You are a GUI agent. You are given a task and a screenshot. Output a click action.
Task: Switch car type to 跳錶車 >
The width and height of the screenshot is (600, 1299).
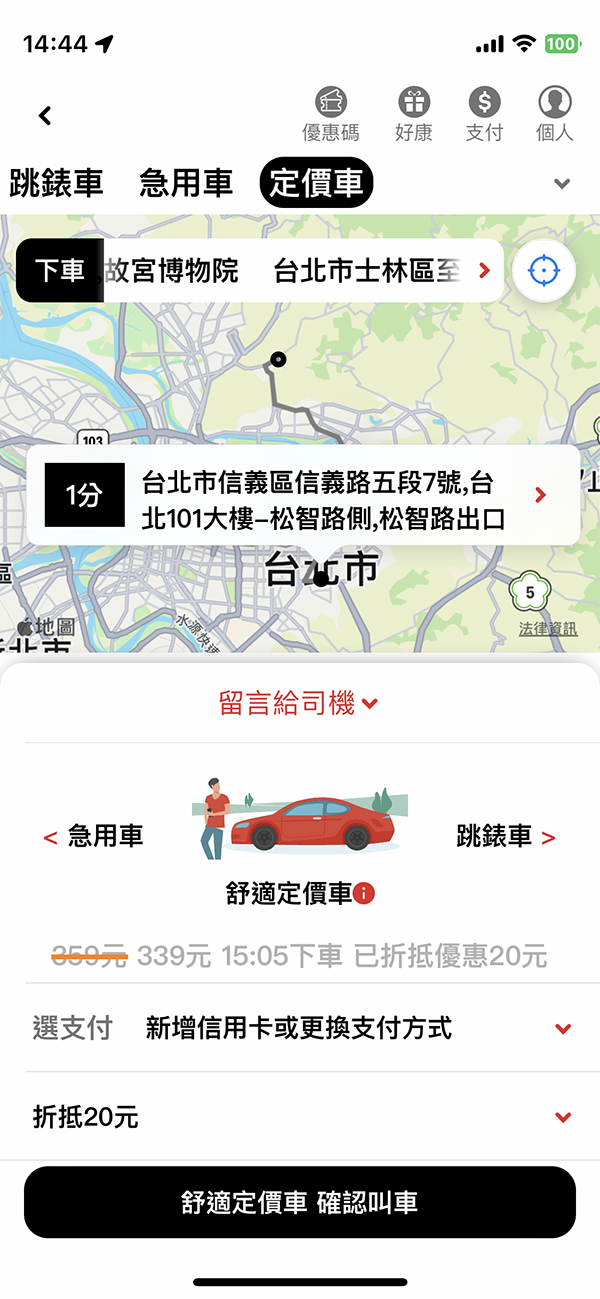click(x=506, y=836)
